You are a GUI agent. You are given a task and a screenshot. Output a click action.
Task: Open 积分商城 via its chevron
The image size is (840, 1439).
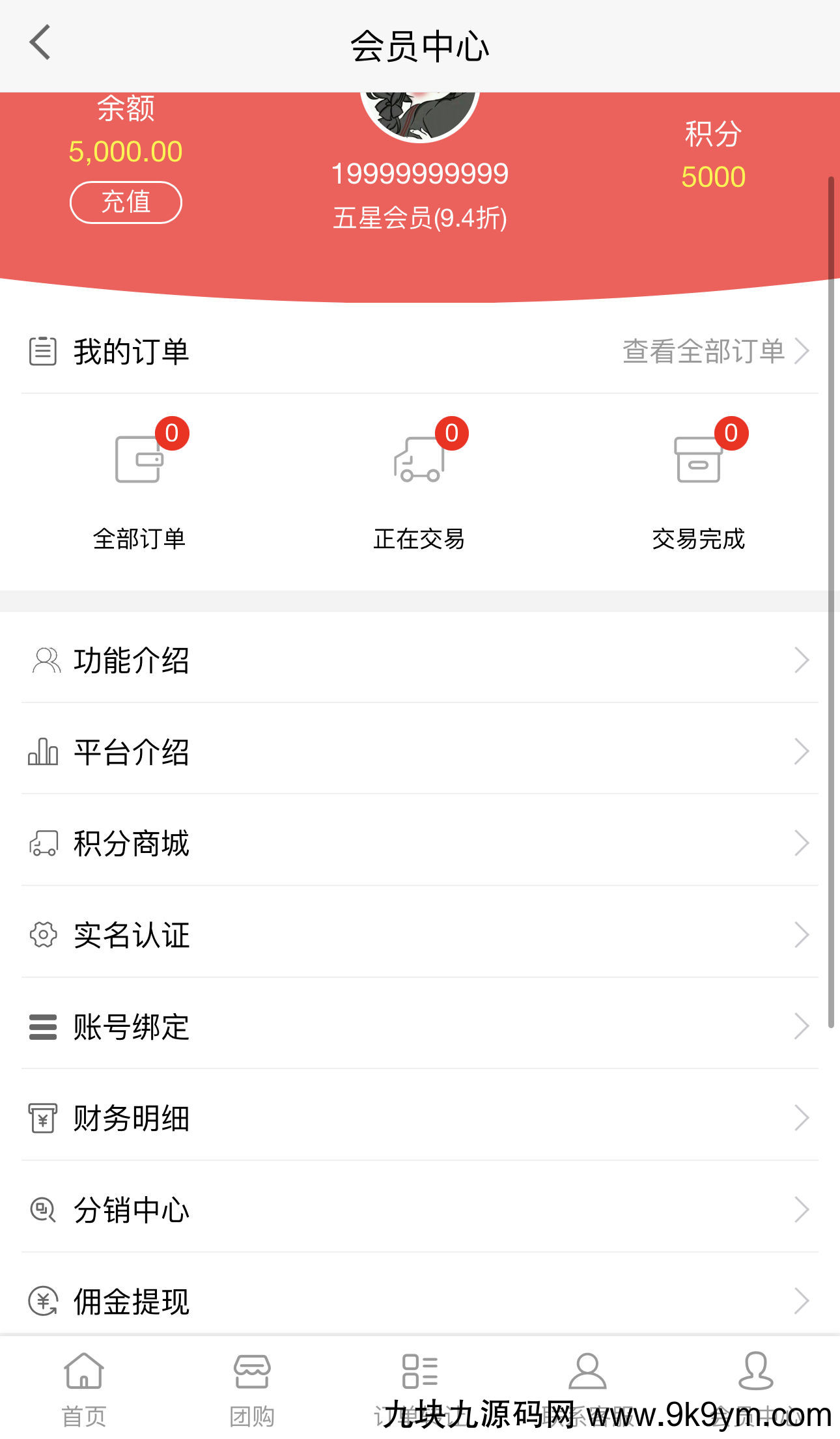804,843
